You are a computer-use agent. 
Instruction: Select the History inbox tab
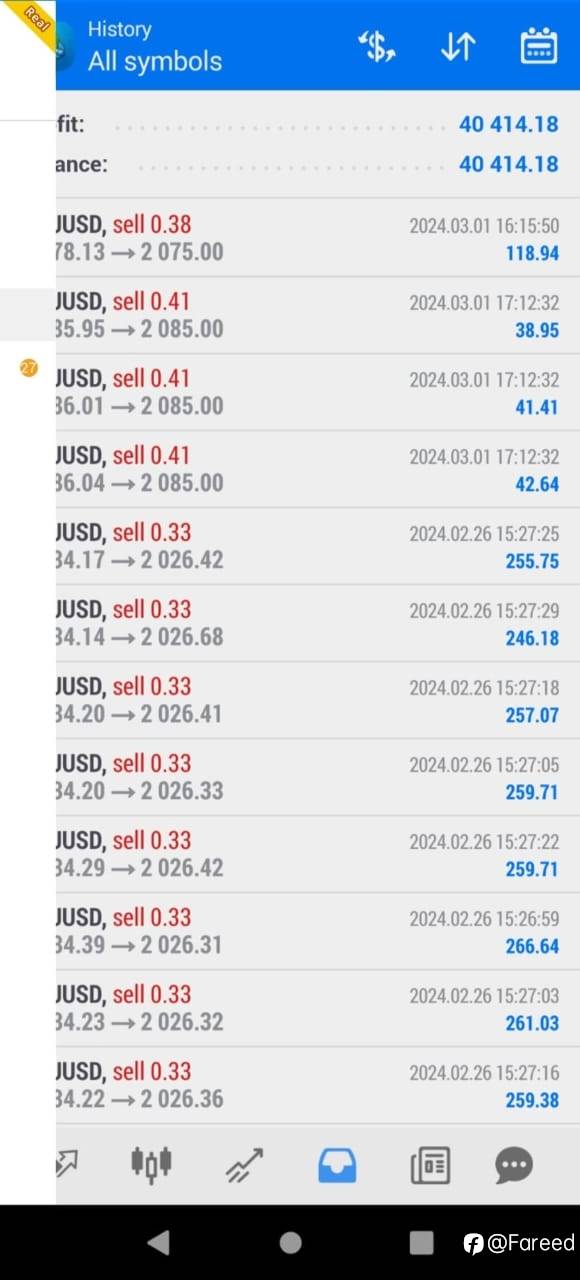[x=337, y=1165]
